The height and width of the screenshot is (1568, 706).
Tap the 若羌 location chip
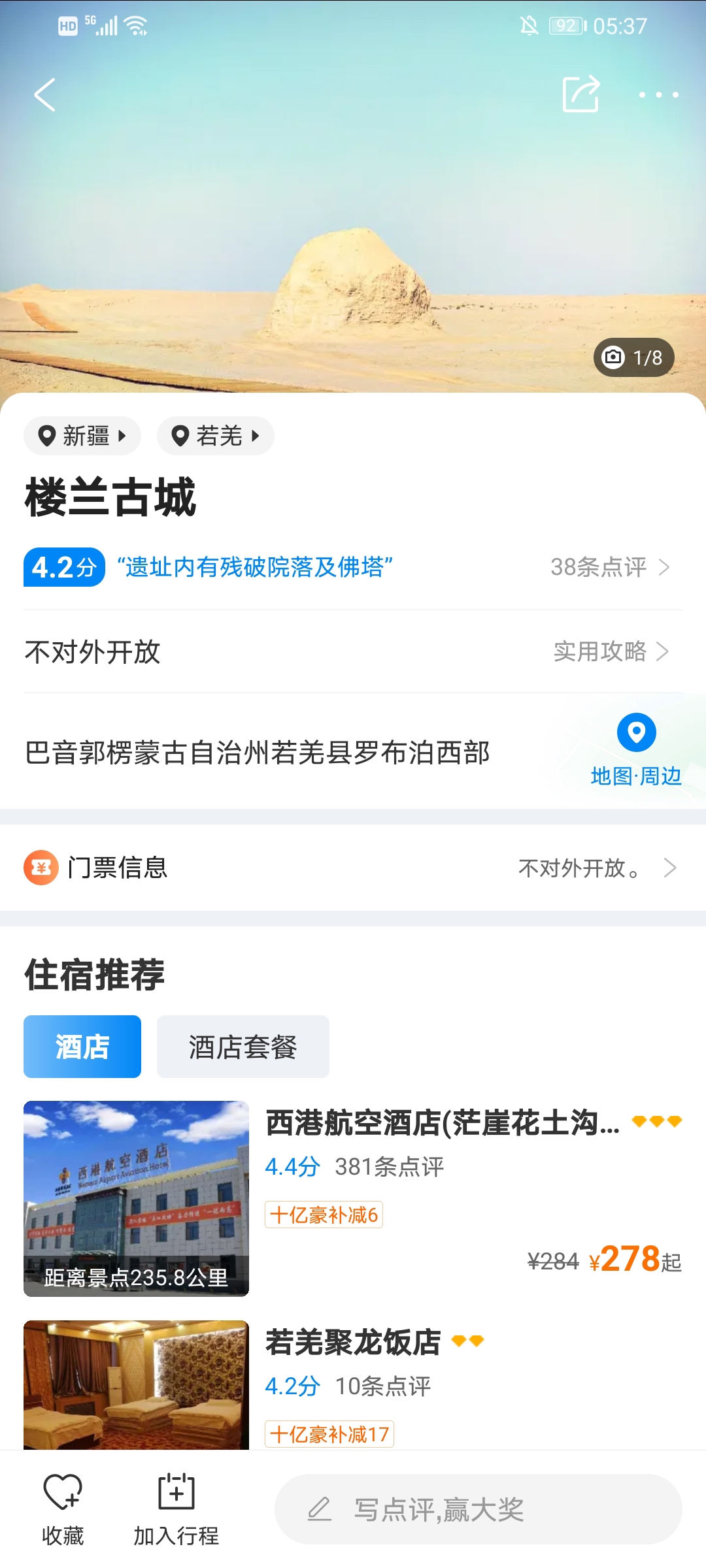pyautogui.click(x=216, y=436)
